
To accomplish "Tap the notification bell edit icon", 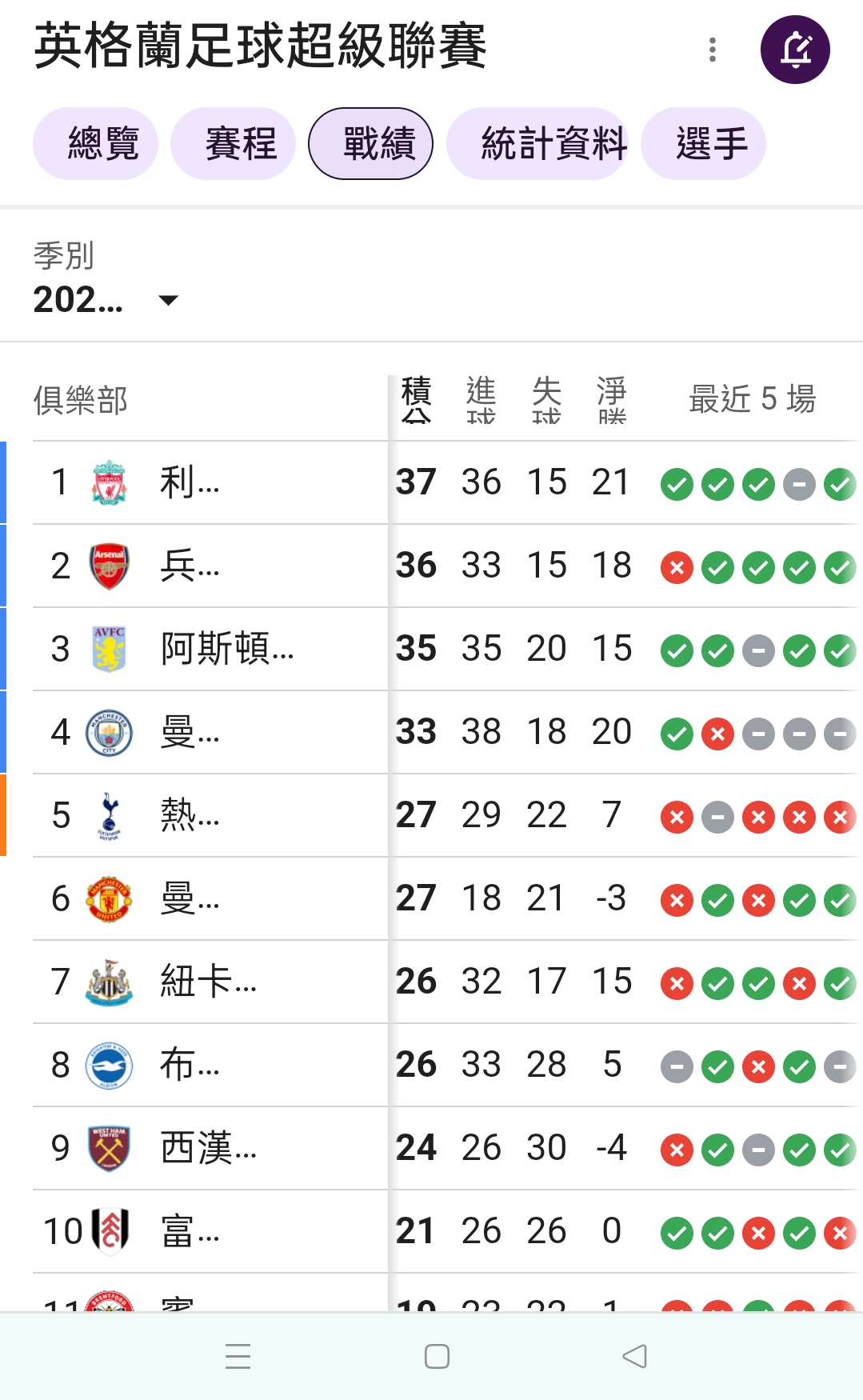I will click(x=795, y=50).
